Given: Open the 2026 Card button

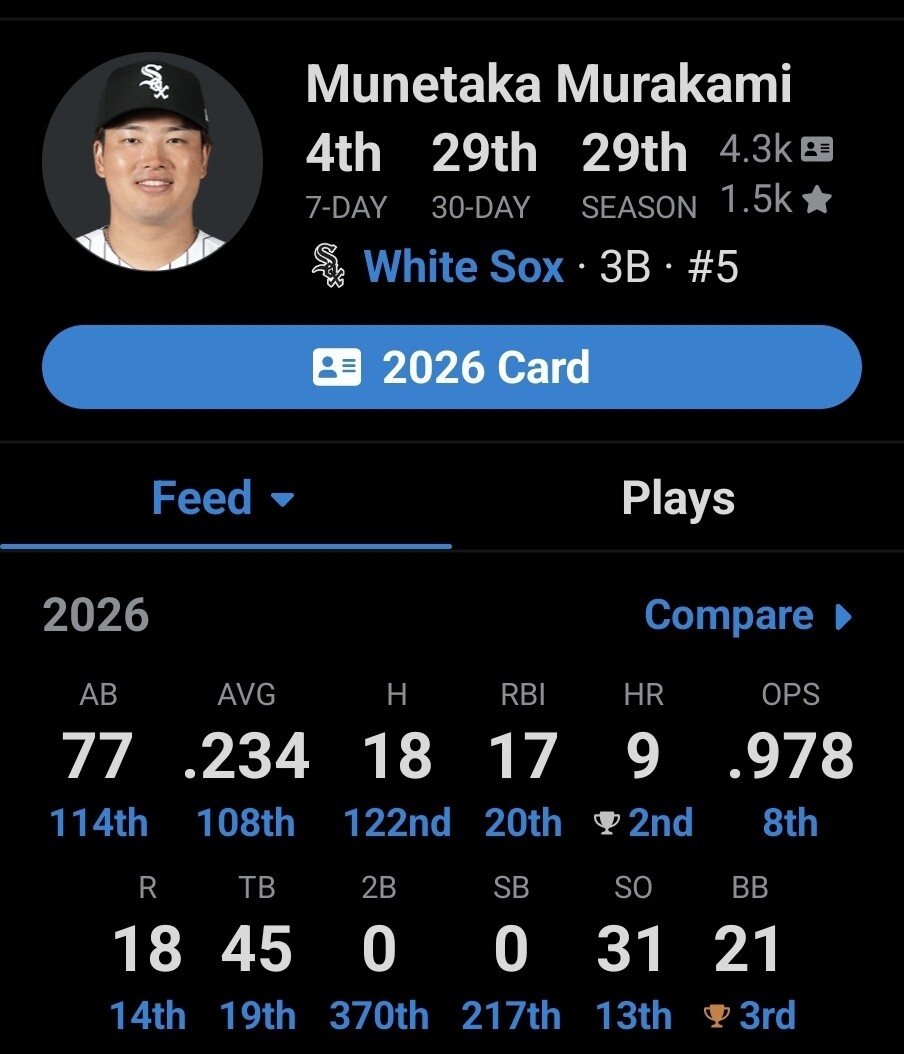Looking at the screenshot, I should (452, 367).
